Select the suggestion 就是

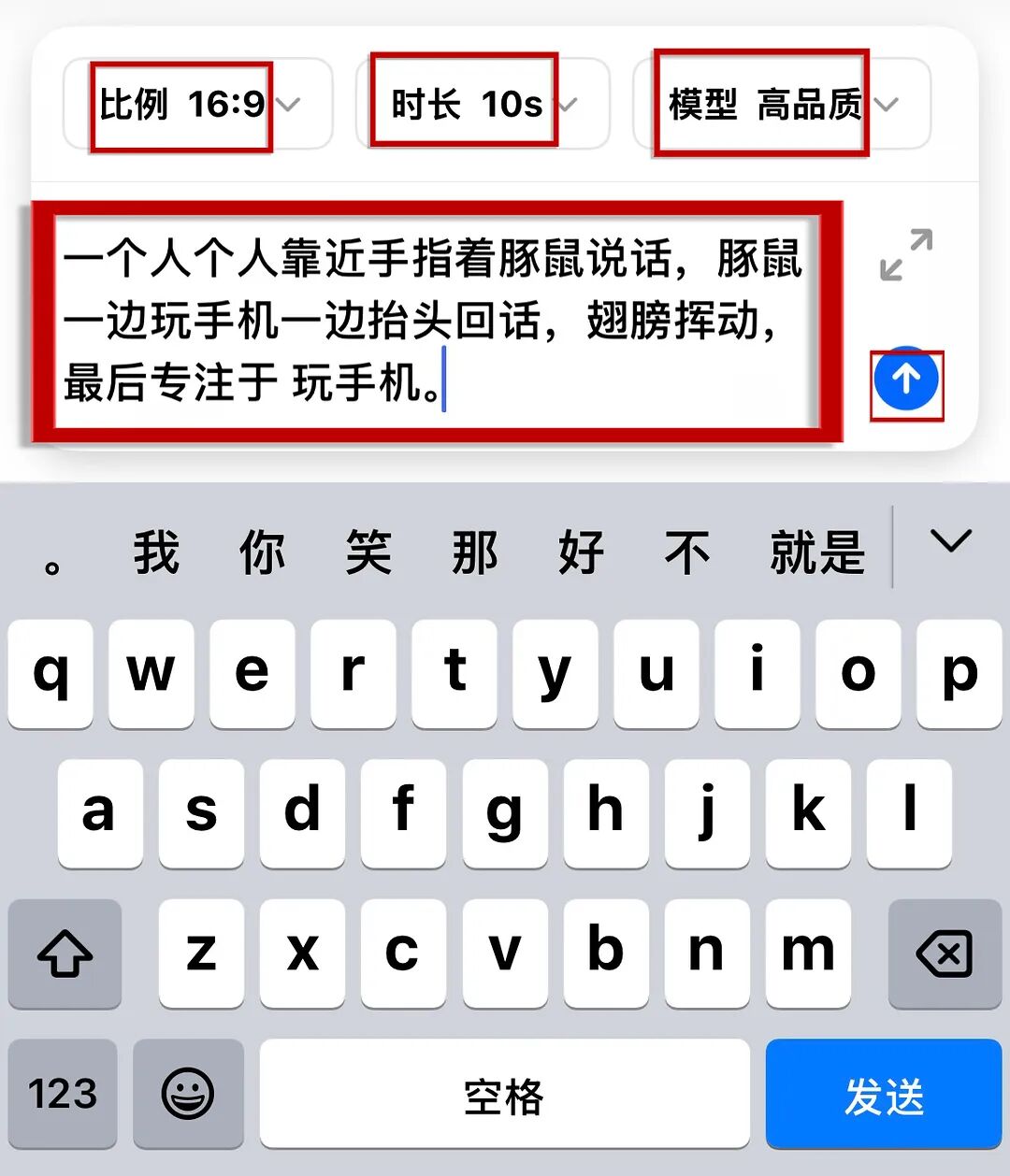pos(816,552)
